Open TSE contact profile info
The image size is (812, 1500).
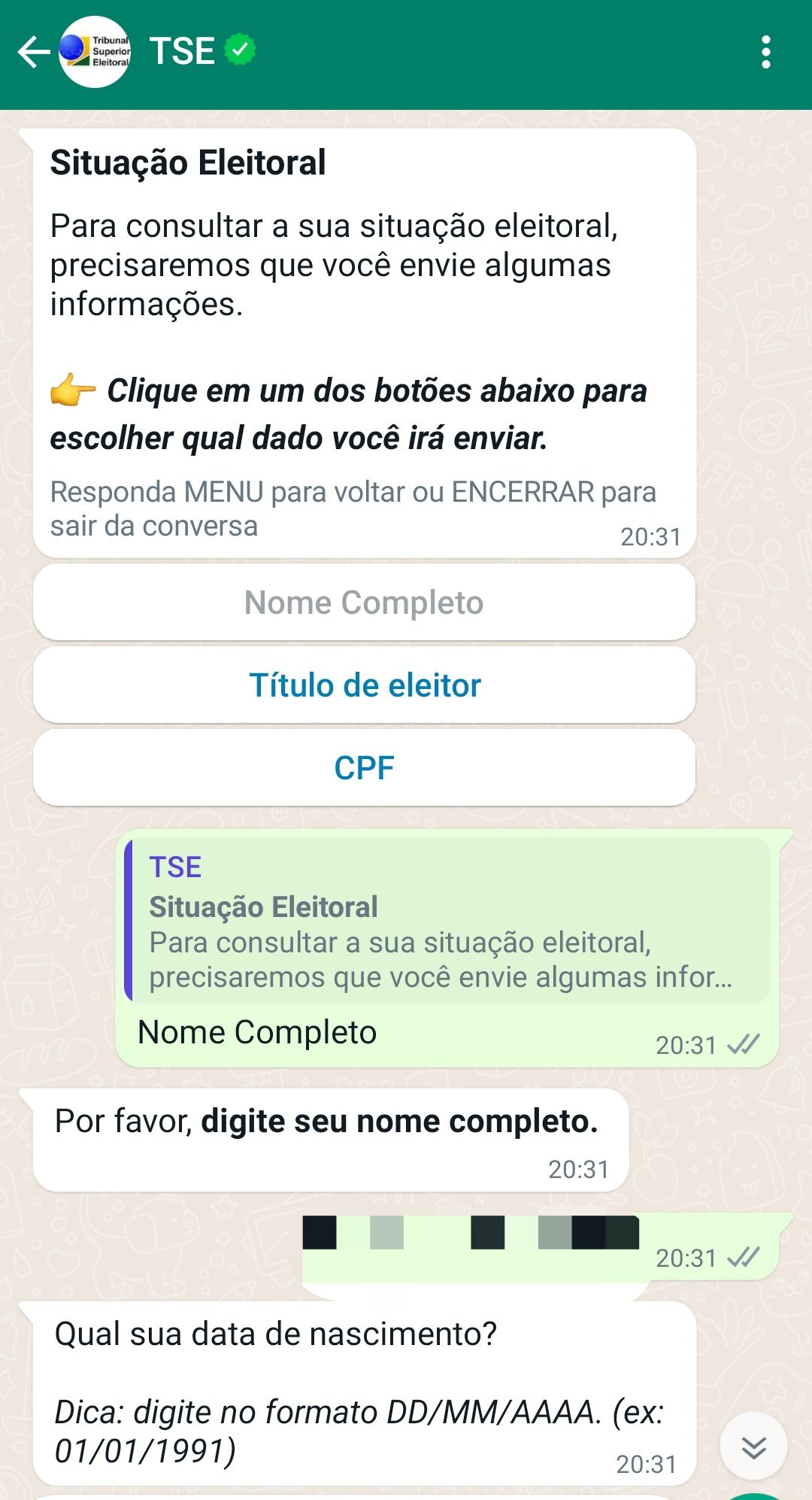[x=182, y=52]
